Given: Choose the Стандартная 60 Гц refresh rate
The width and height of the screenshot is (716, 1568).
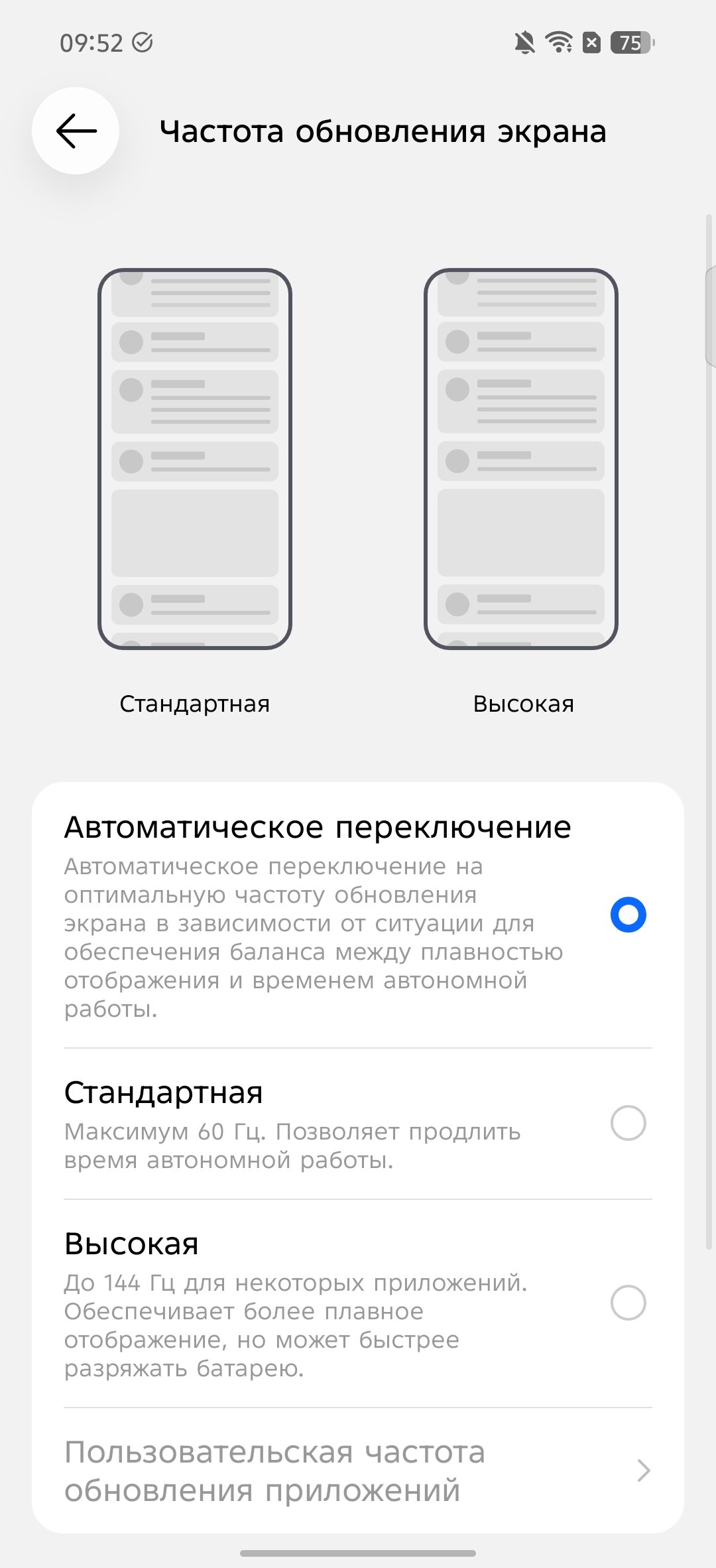Looking at the screenshot, I should pyautogui.click(x=627, y=1123).
